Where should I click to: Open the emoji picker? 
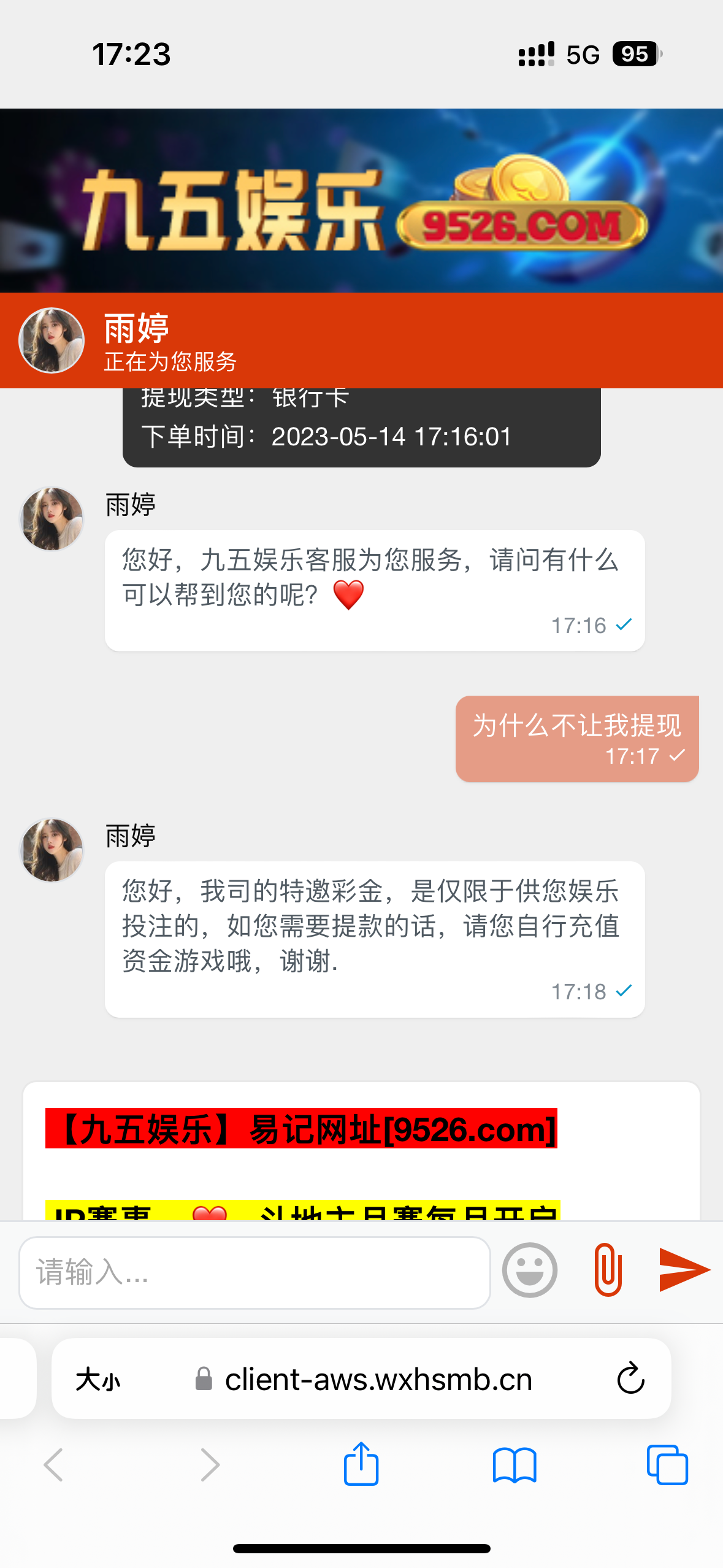coord(530,1270)
